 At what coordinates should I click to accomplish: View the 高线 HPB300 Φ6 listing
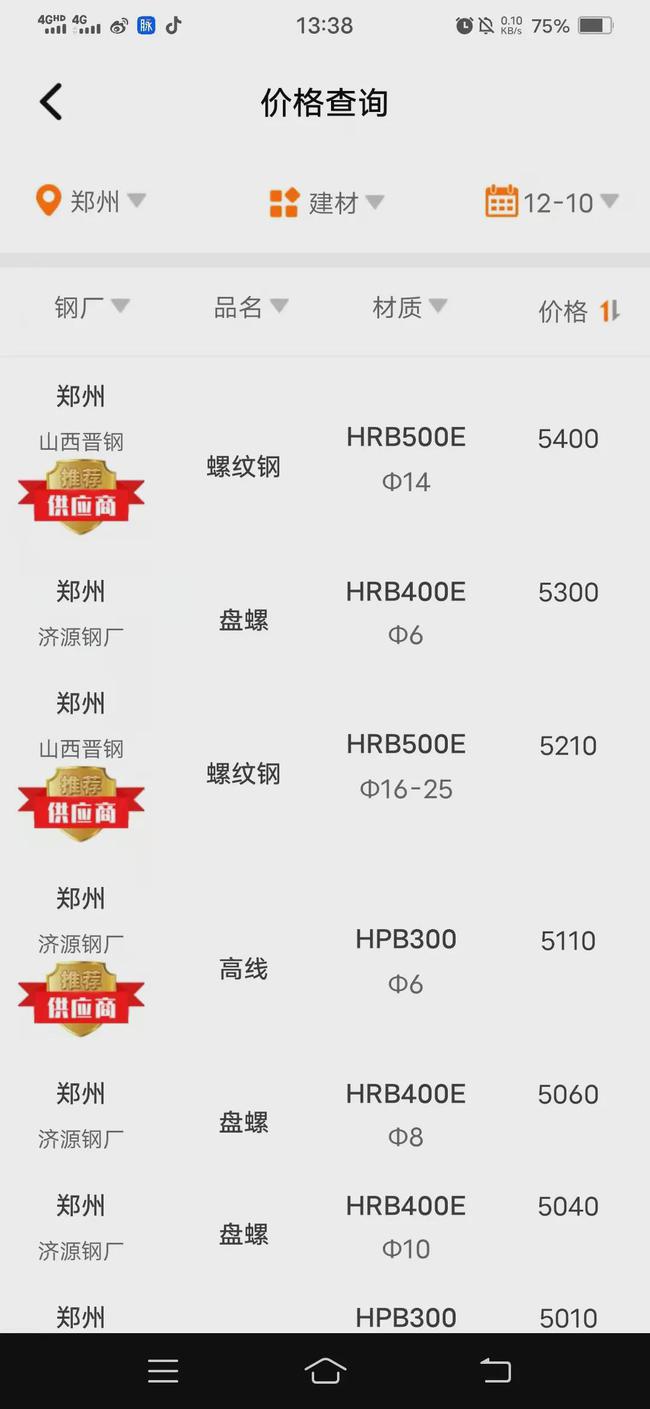tap(325, 962)
